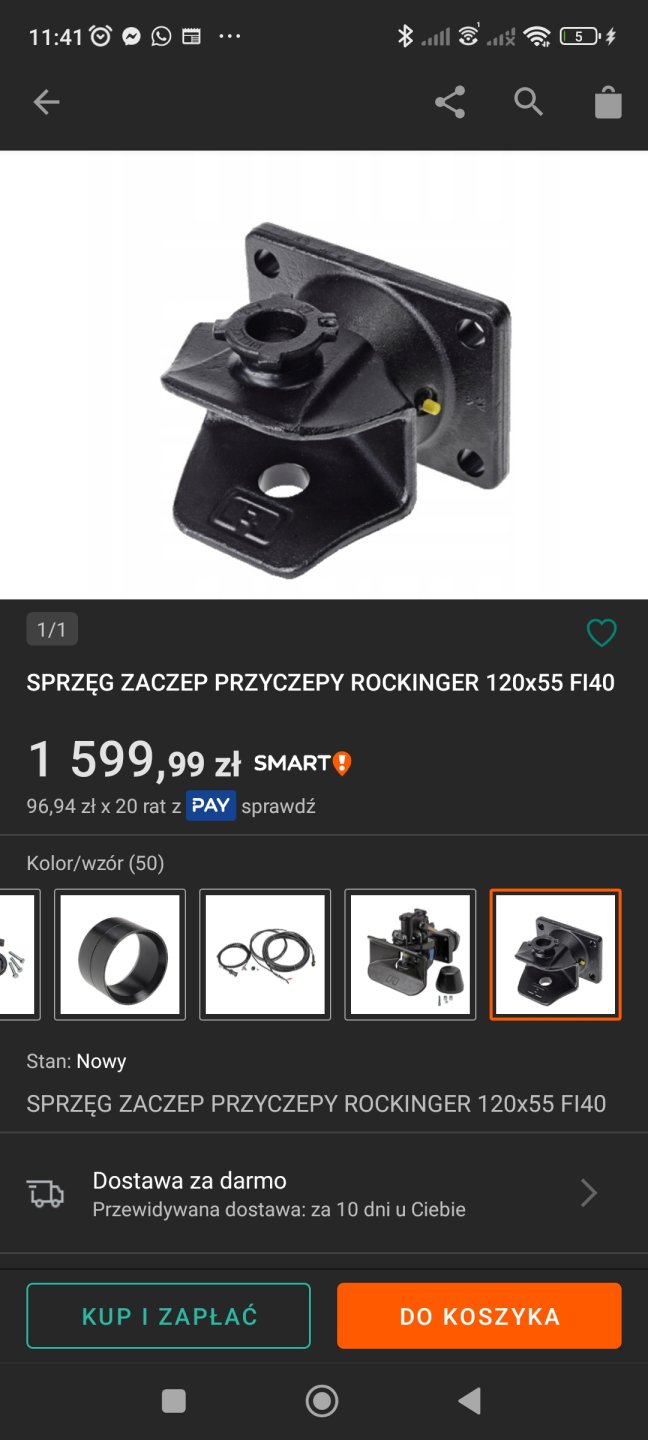648x1440 pixels.
Task: Share this product listing
Action: [450, 102]
